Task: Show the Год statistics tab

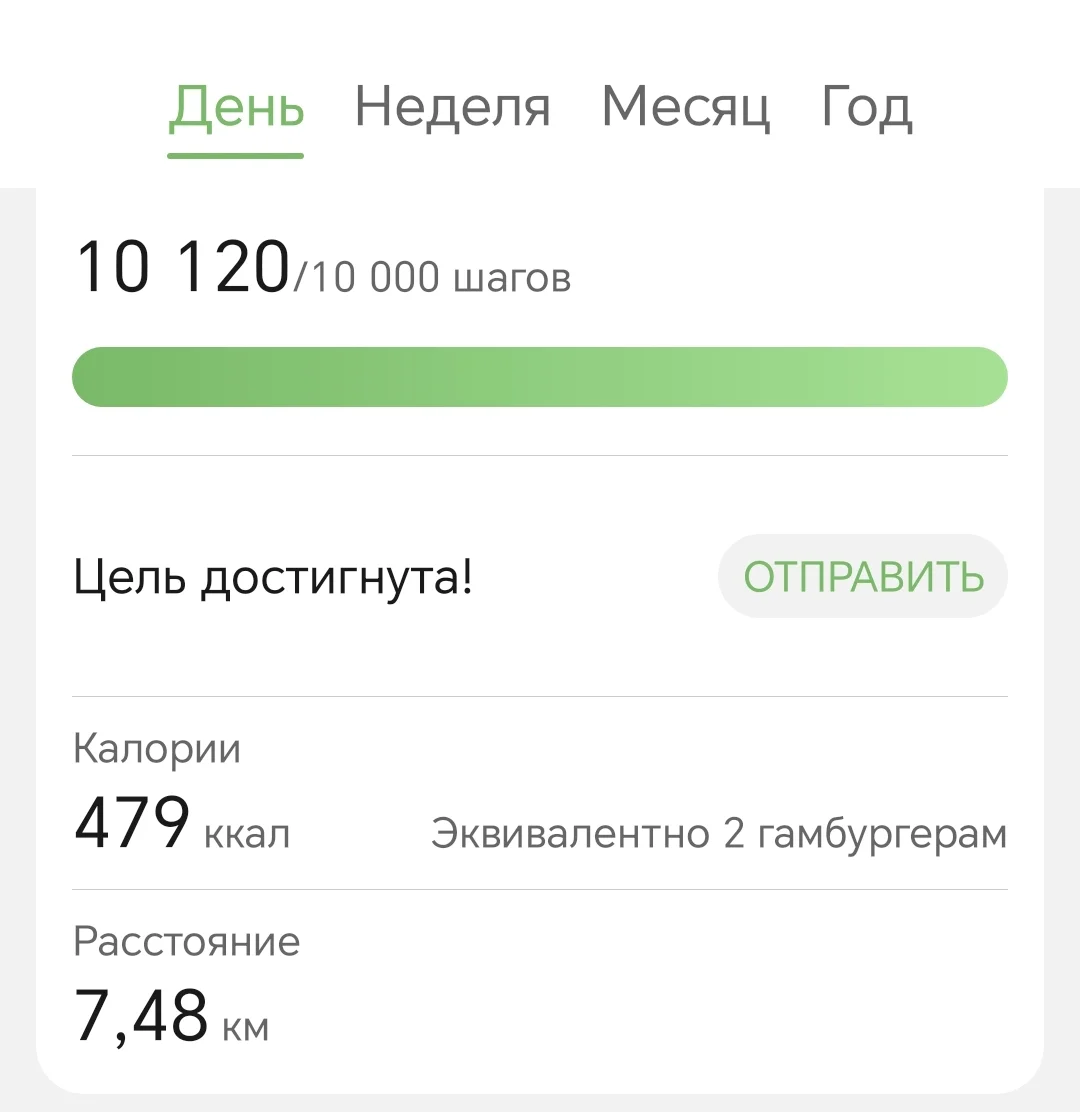Action: [x=866, y=108]
